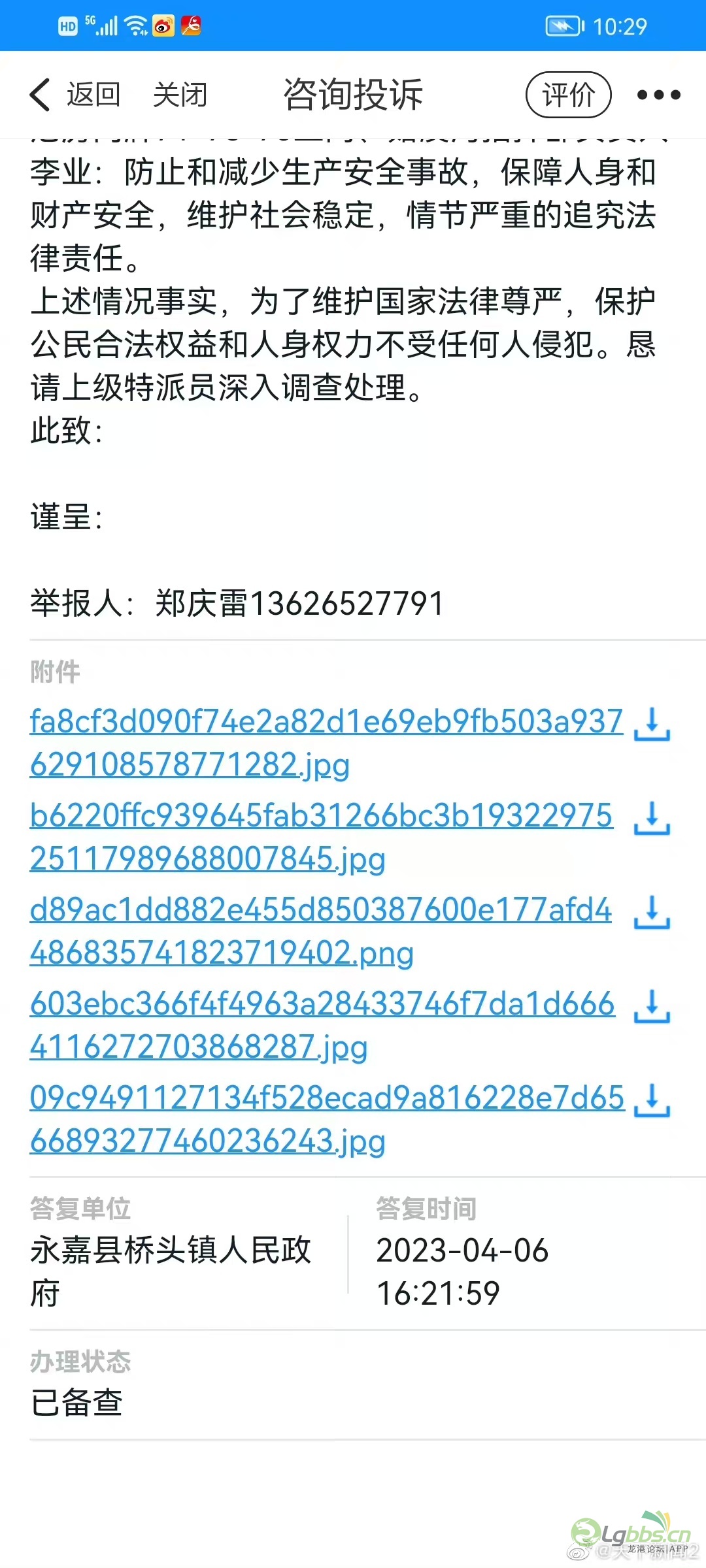Download attachment fa8cf3d090f74e2a82d1…jpg
Image resolution: width=706 pixels, height=1568 pixels.
pyautogui.click(x=652, y=724)
